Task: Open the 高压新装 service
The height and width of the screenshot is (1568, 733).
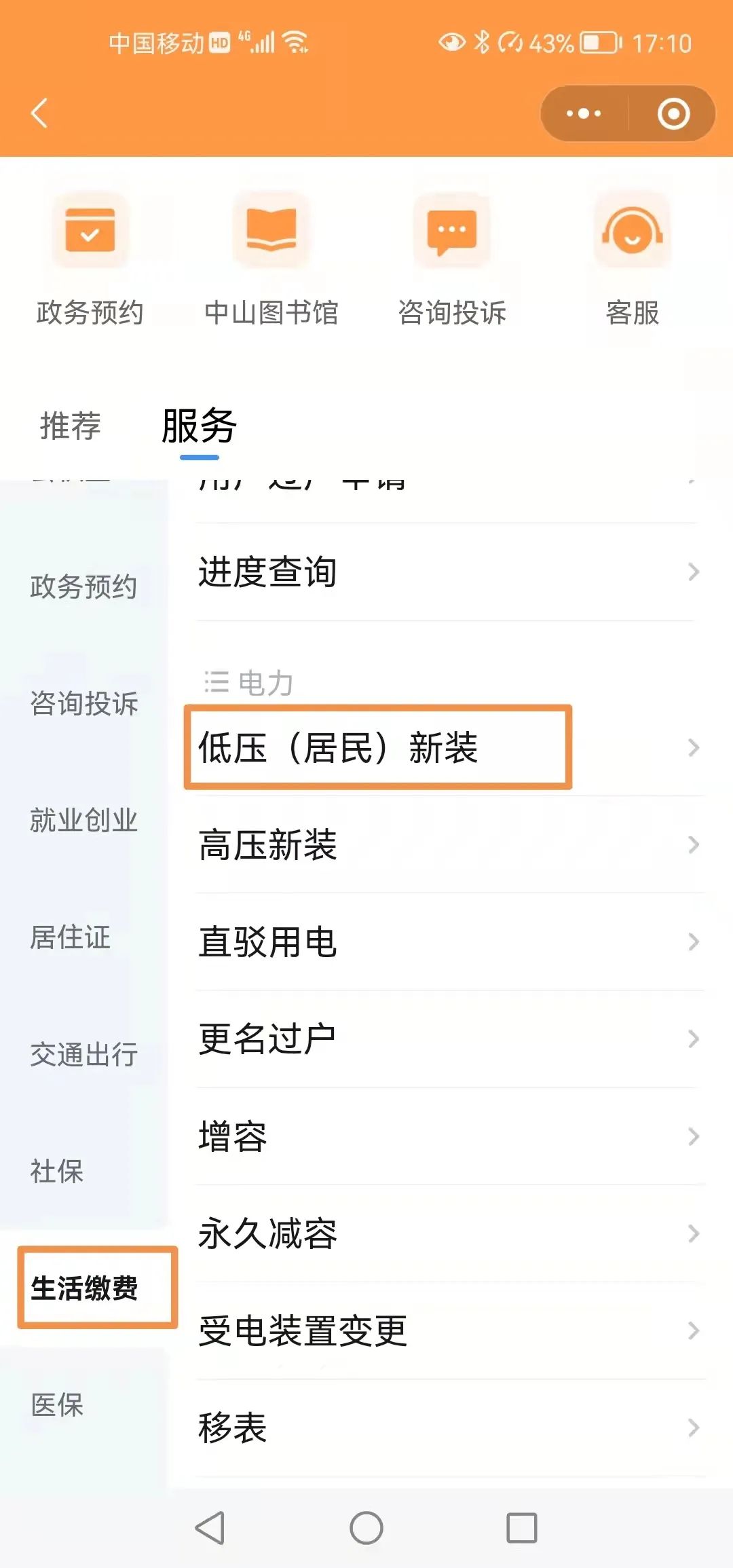Action: pos(448,845)
